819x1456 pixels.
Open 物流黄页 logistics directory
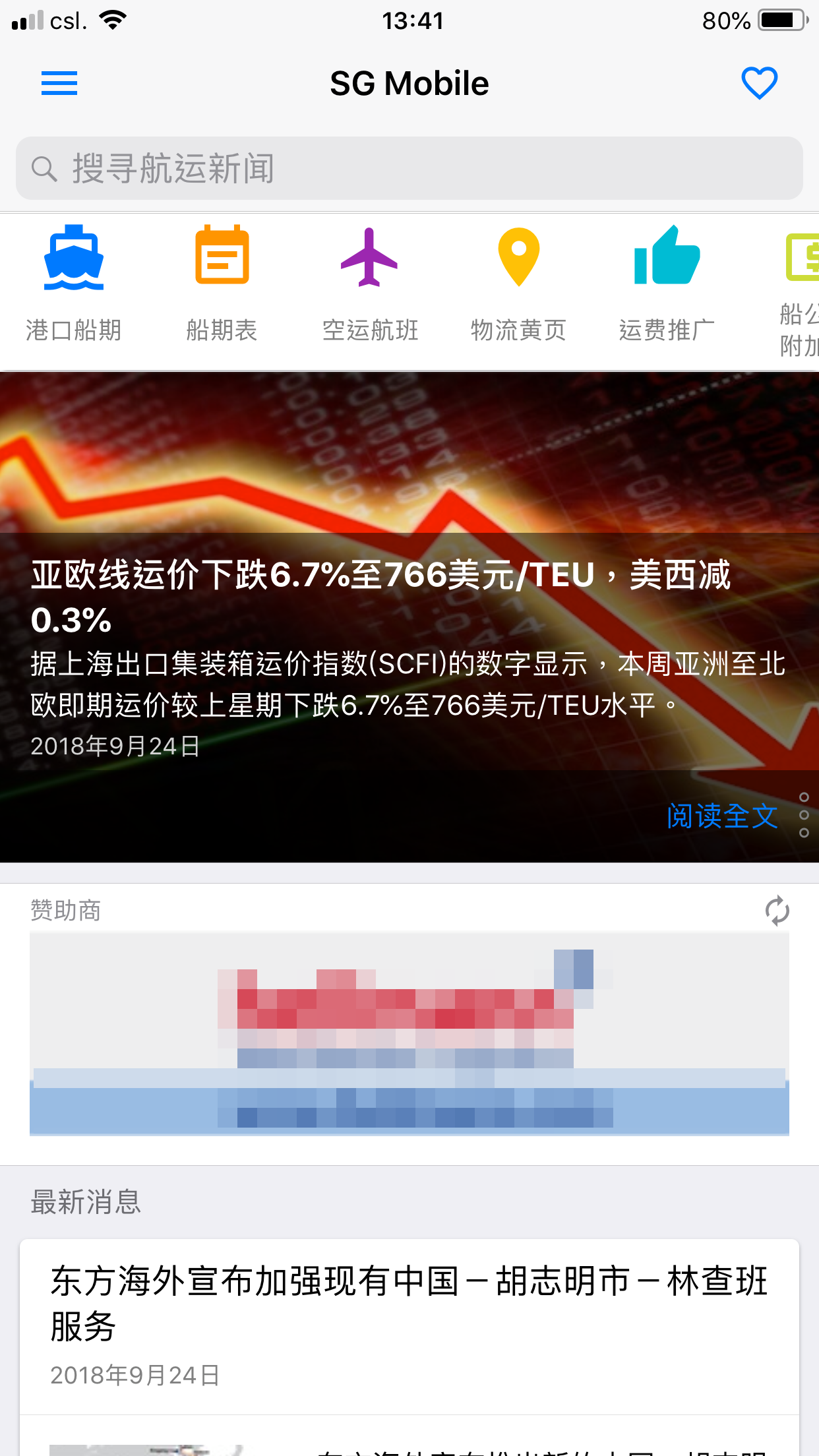tap(518, 285)
